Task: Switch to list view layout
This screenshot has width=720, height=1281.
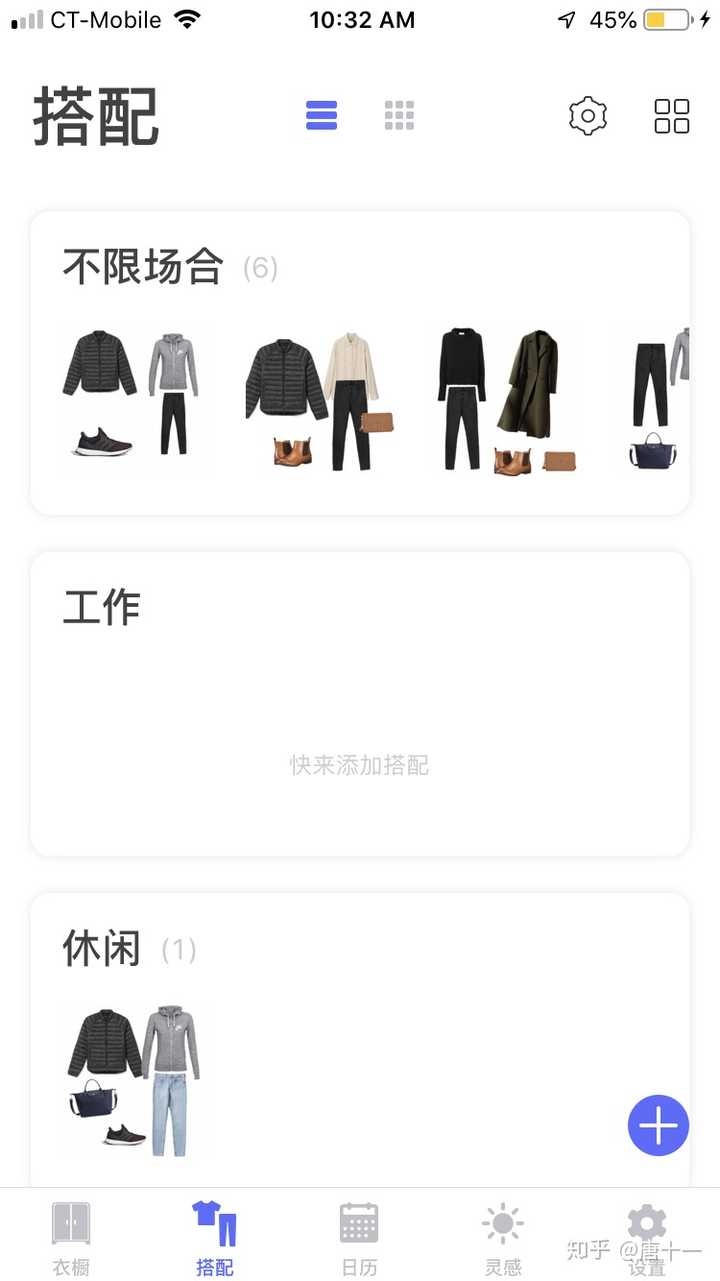Action: click(x=321, y=116)
